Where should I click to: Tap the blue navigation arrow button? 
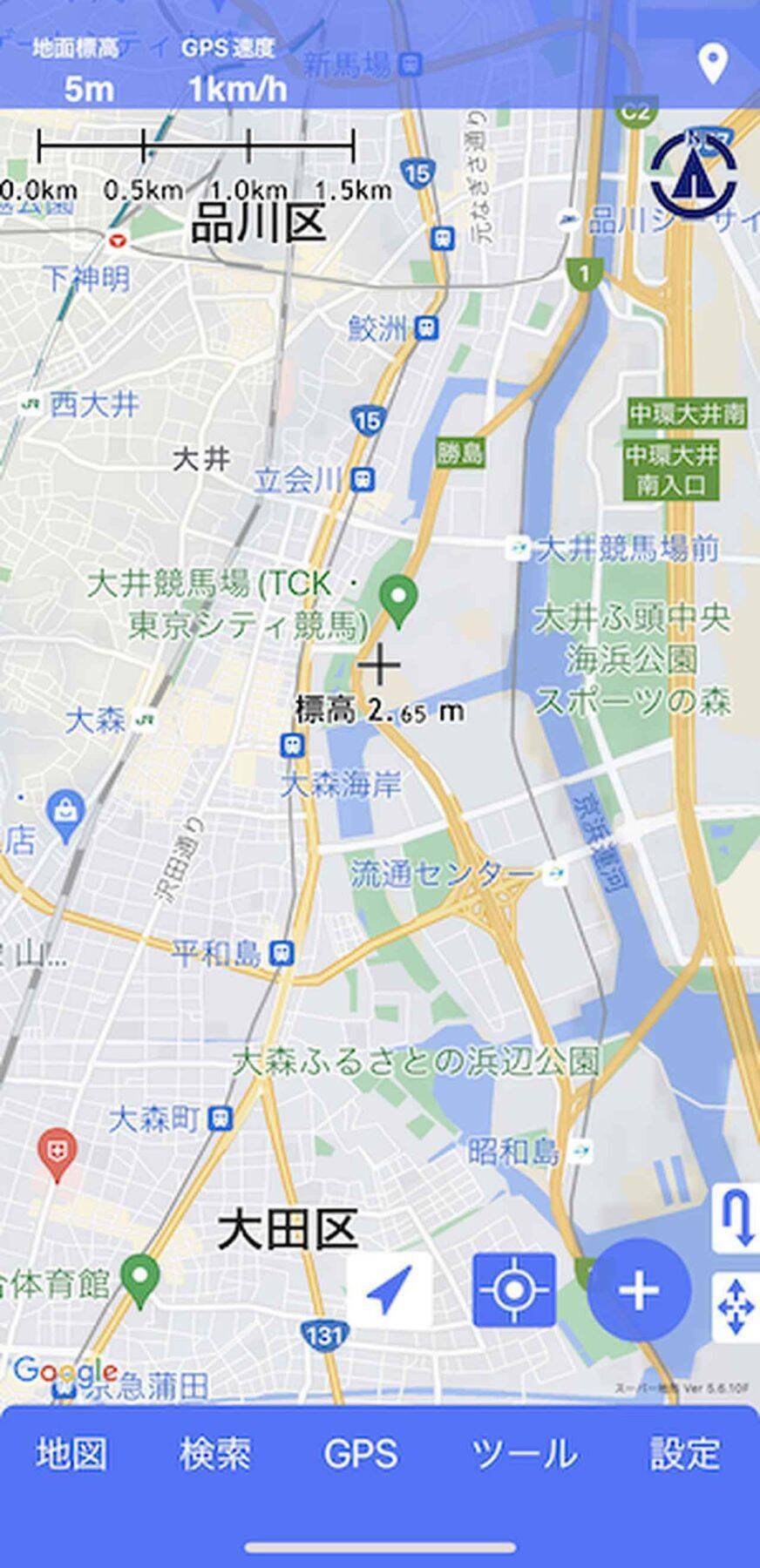point(390,1290)
